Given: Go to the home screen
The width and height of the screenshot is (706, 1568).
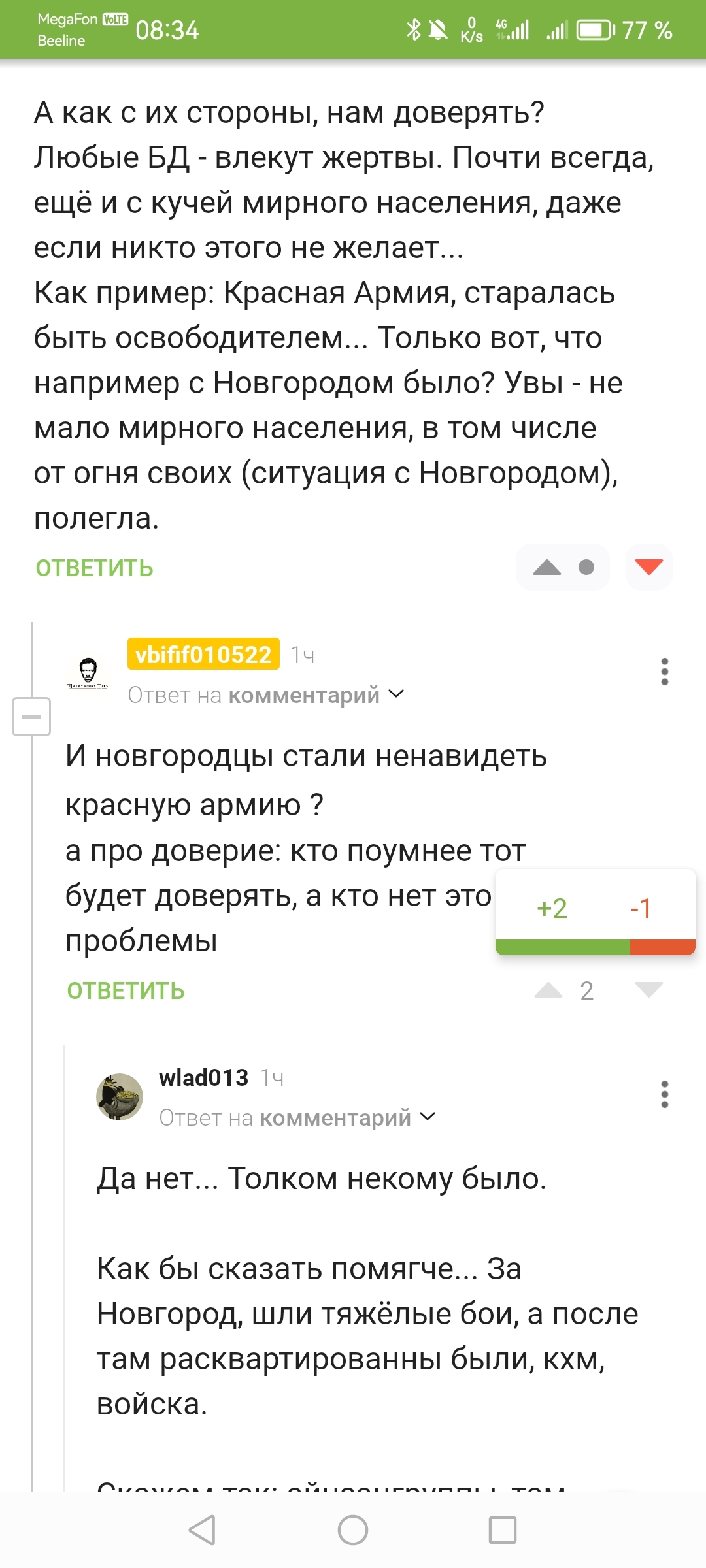Looking at the screenshot, I should (x=353, y=1530).
